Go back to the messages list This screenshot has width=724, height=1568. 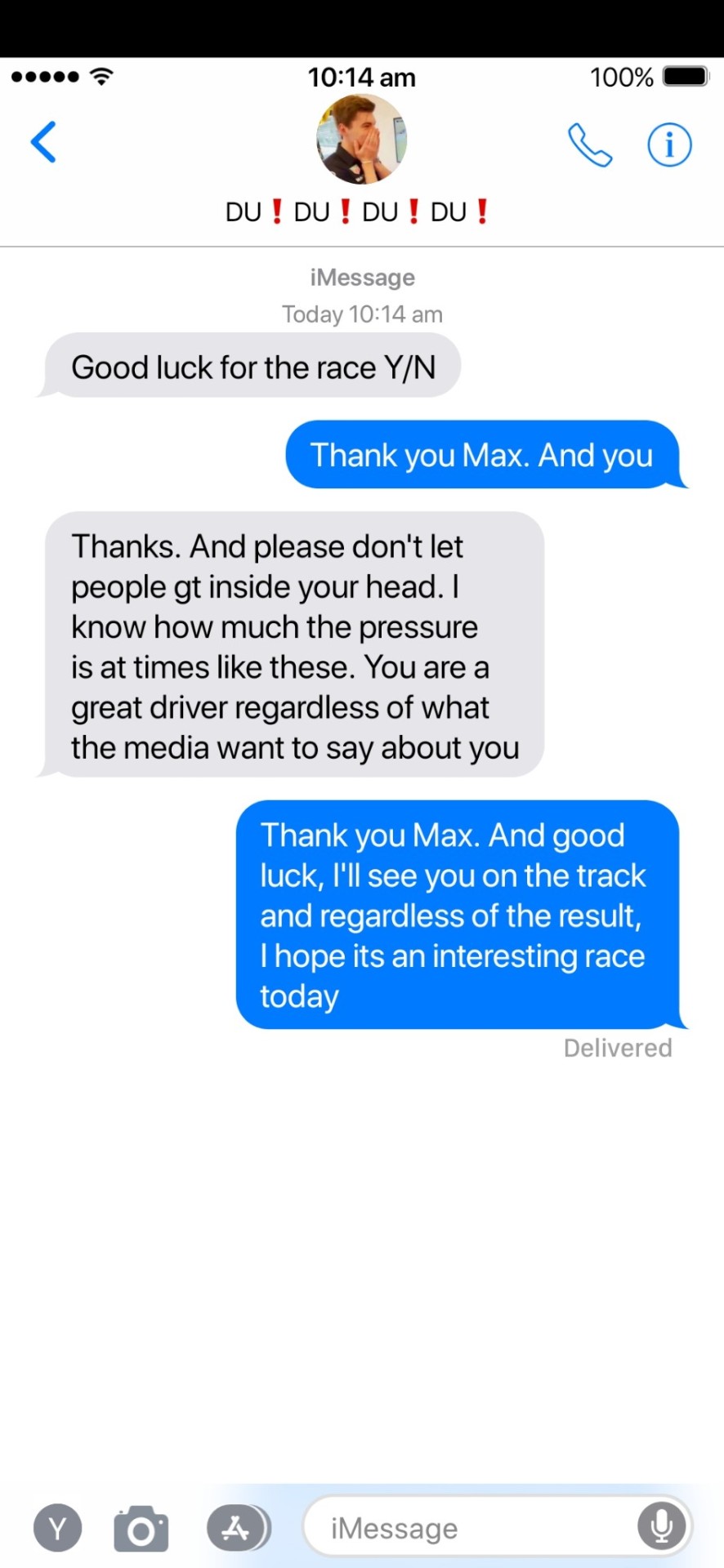(44, 143)
